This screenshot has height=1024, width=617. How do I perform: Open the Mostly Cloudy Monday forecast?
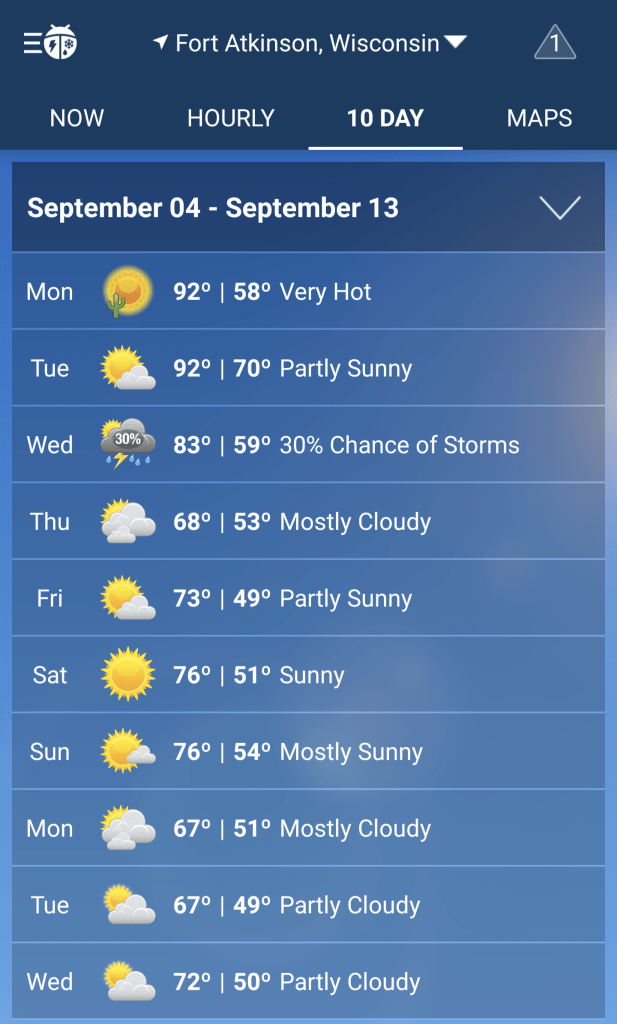[308, 829]
